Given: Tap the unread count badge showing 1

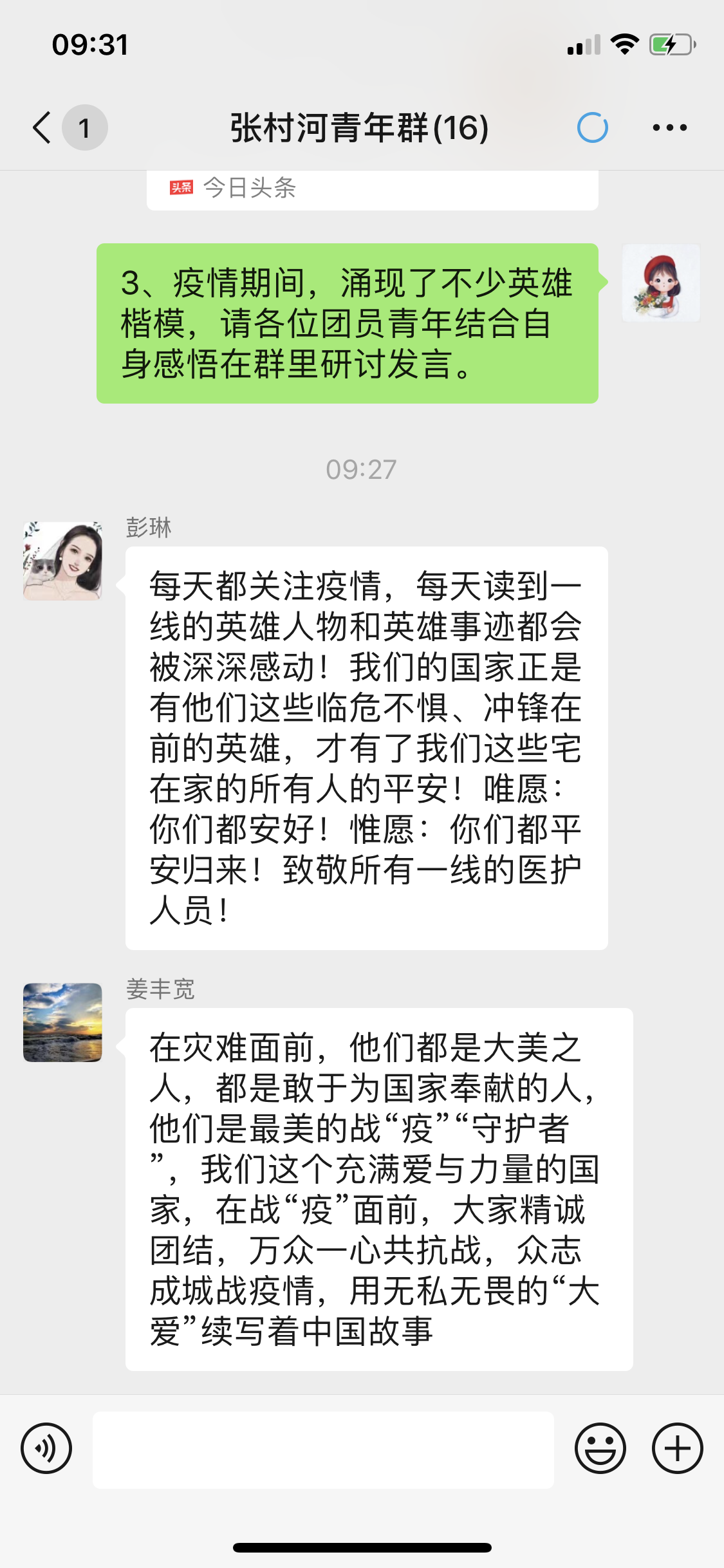Looking at the screenshot, I should pyautogui.click(x=84, y=127).
